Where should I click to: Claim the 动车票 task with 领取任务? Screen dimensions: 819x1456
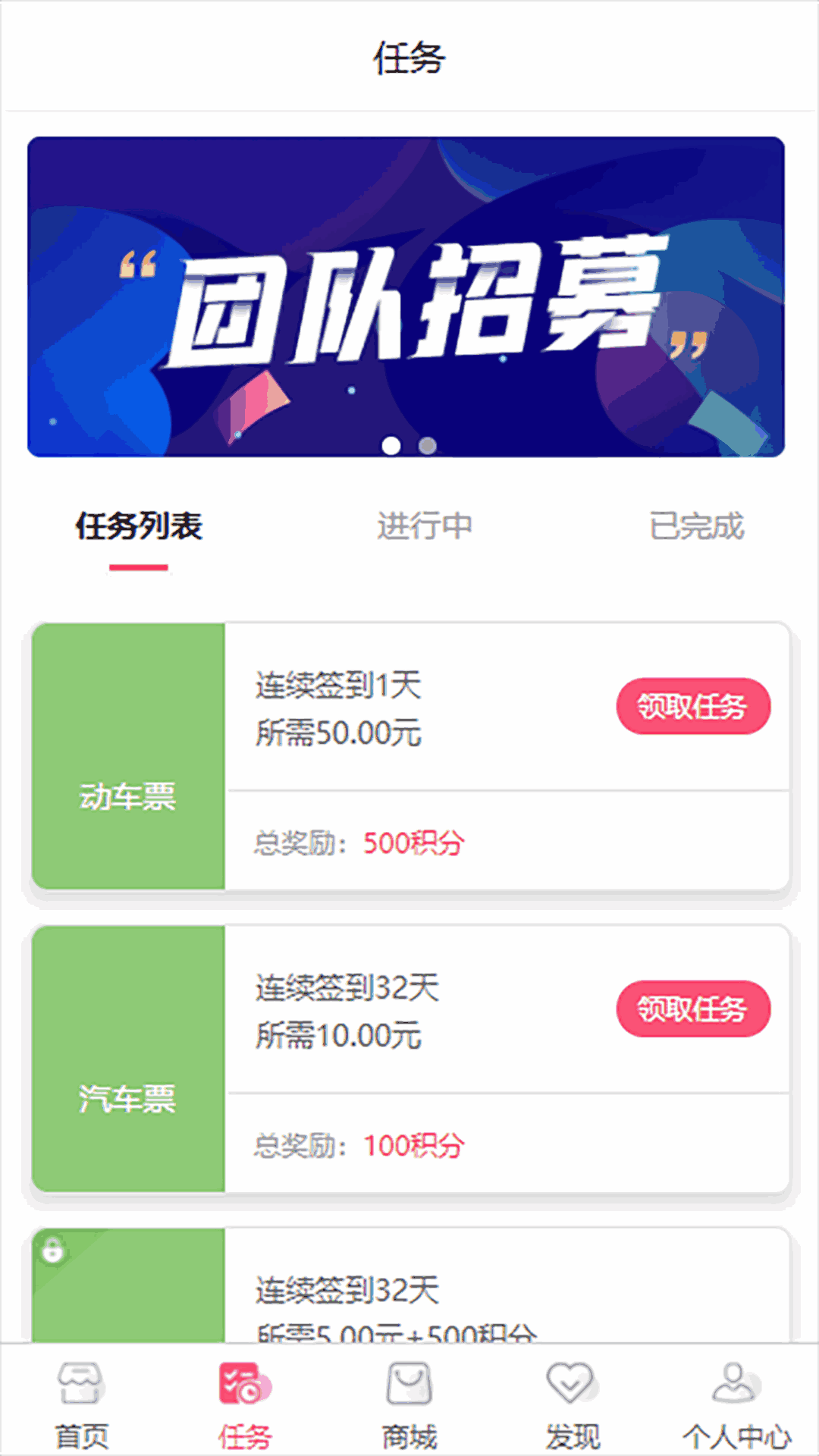(693, 706)
